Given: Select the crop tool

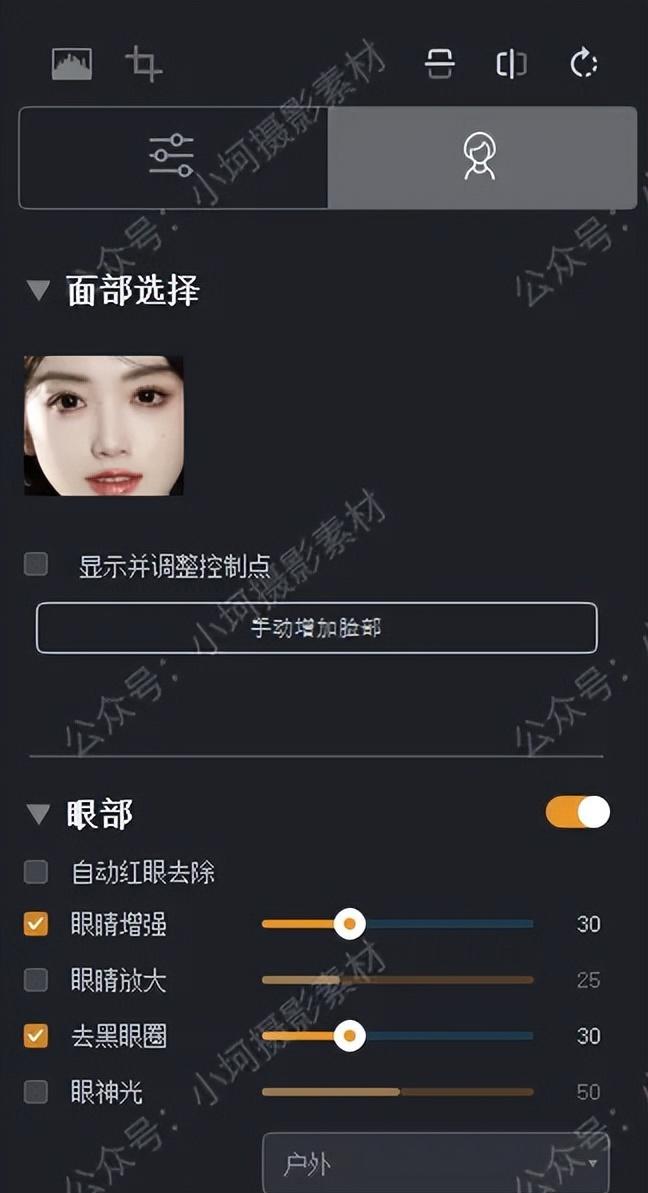Looking at the screenshot, I should [x=144, y=65].
